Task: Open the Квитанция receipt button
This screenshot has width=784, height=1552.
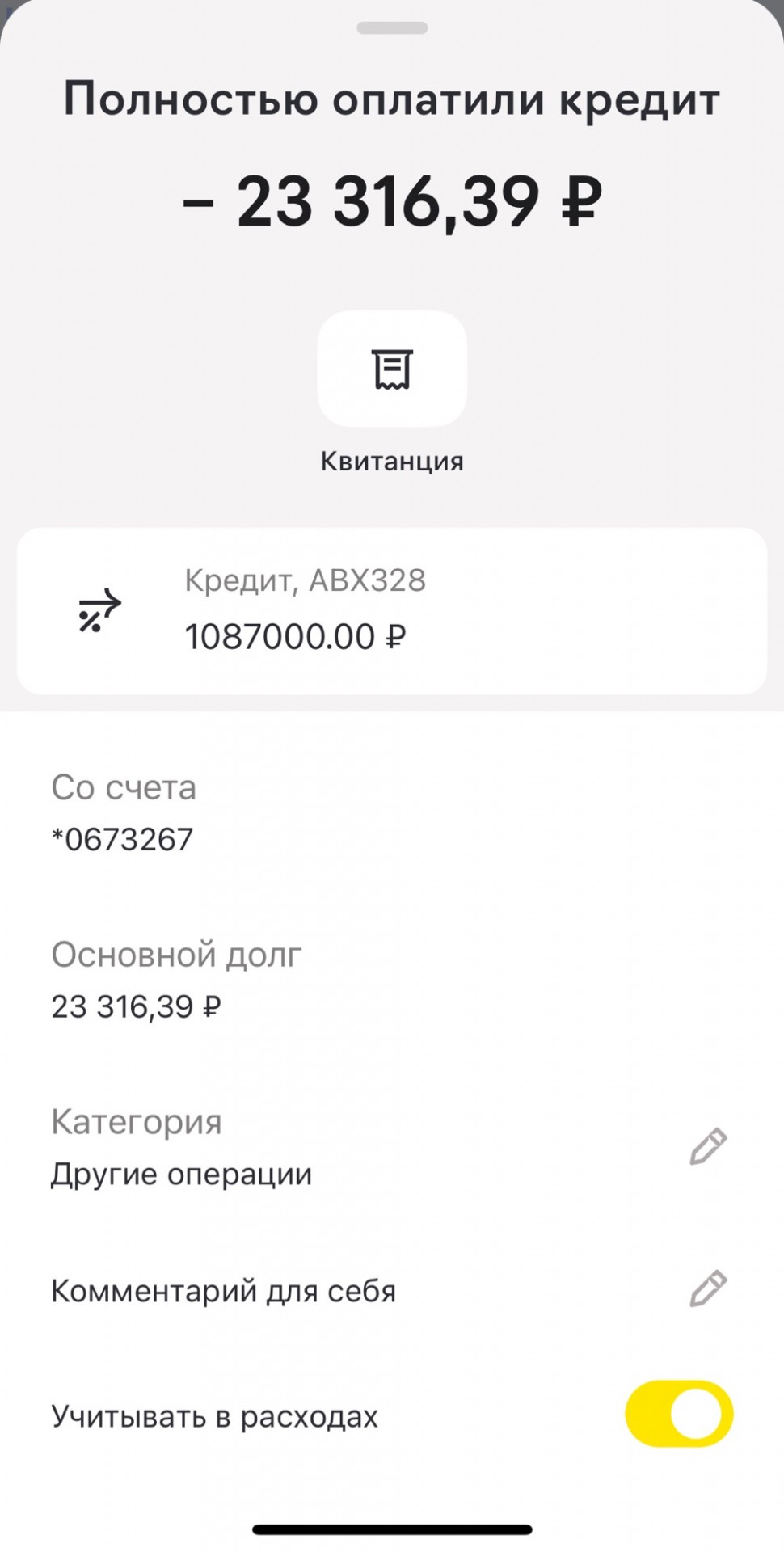Action: point(392,369)
